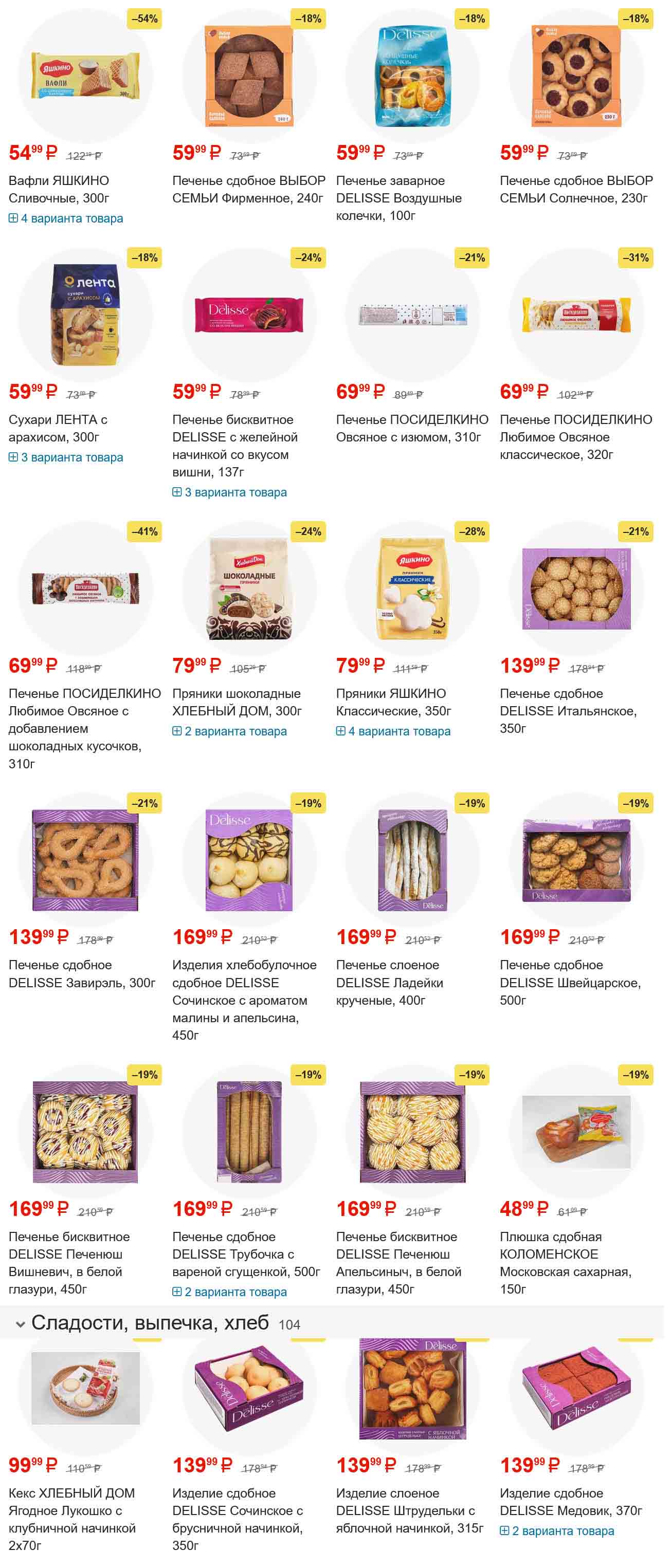Open Печенье DELISSE Итальянское, 350г
Image resolution: width=671 pixels, height=1568 pixels.
(568, 710)
